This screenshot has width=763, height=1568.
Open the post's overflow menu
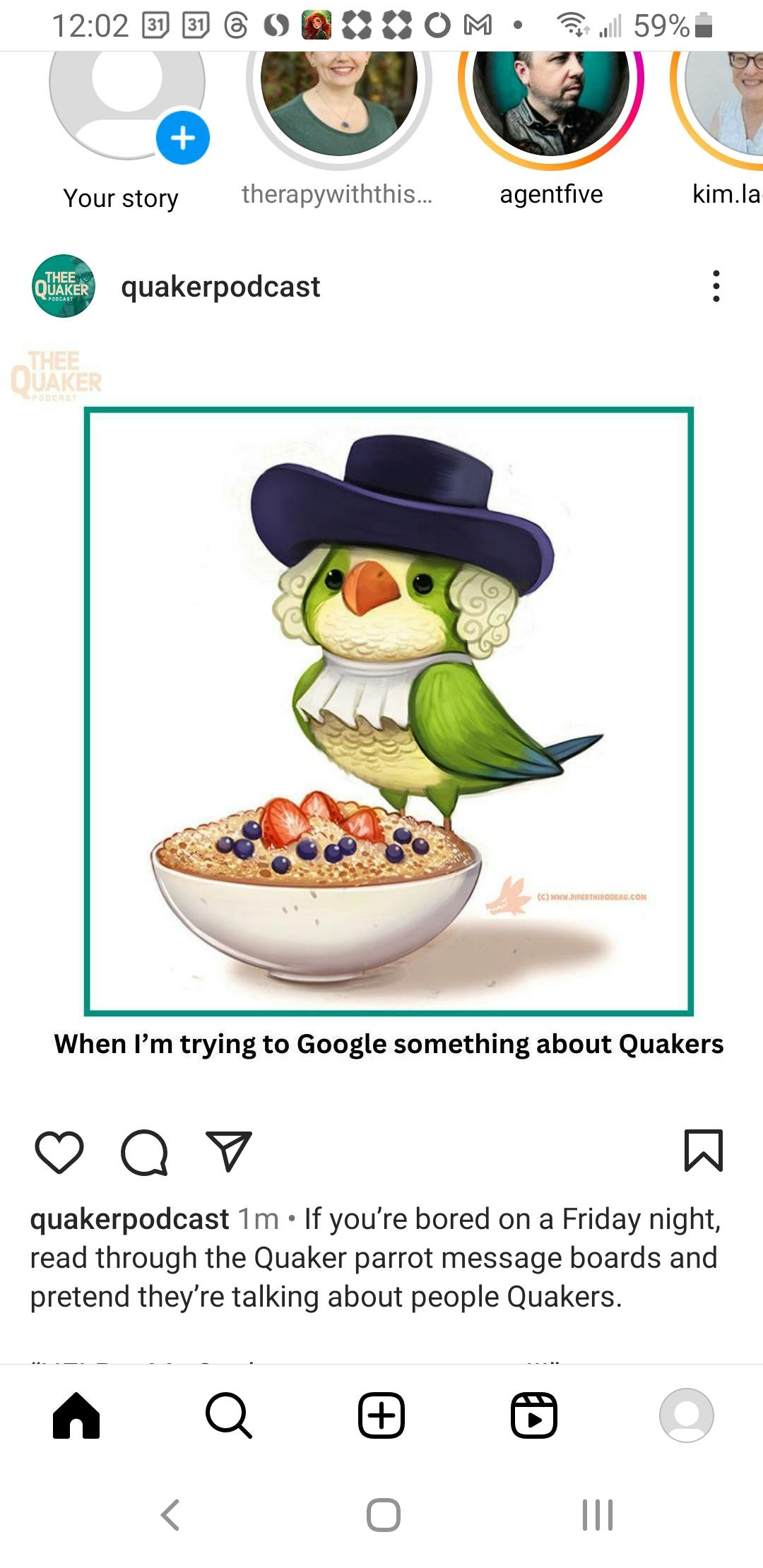[716, 287]
